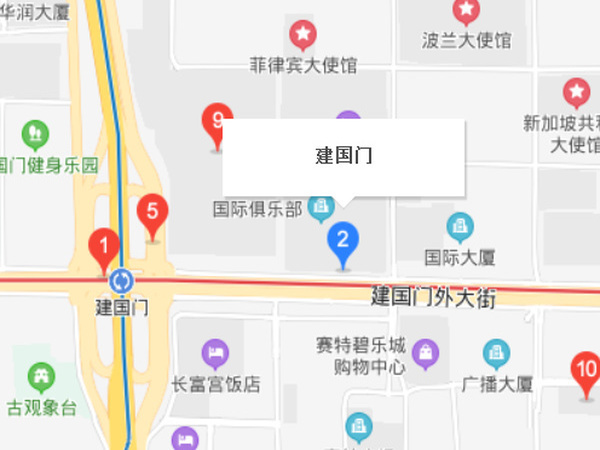This screenshot has width=600, height=450.
Task: Select the 国际大厦 building icon
Action: [x=460, y=227]
